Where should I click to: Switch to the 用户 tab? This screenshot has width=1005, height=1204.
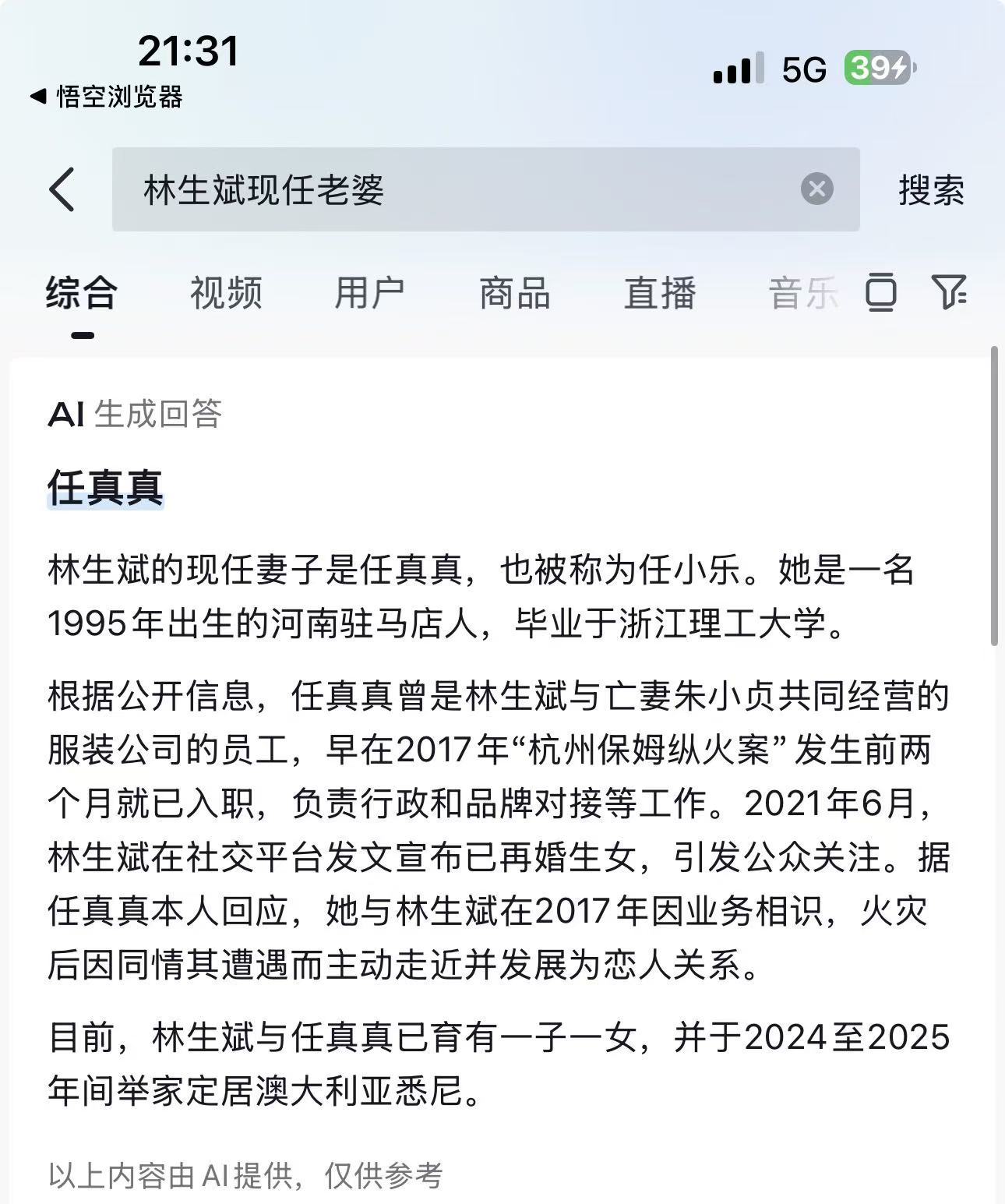pyautogui.click(x=370, y=293)
